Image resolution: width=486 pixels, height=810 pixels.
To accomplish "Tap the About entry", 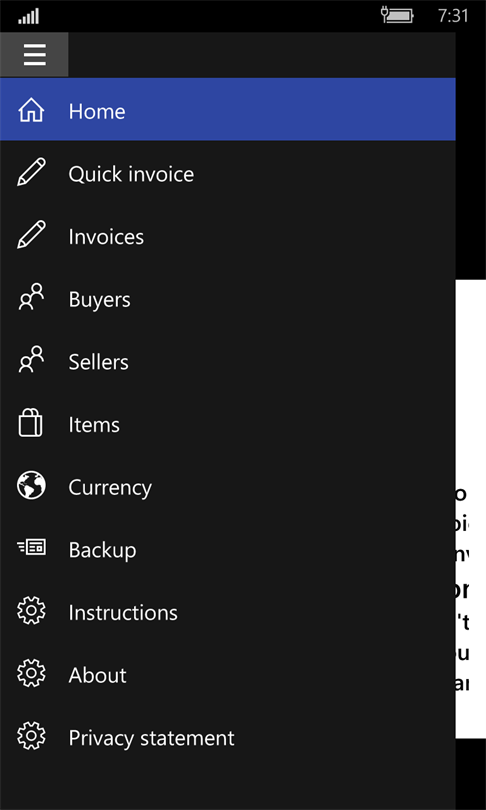I will pyautogui.click(x=228, y=673).
